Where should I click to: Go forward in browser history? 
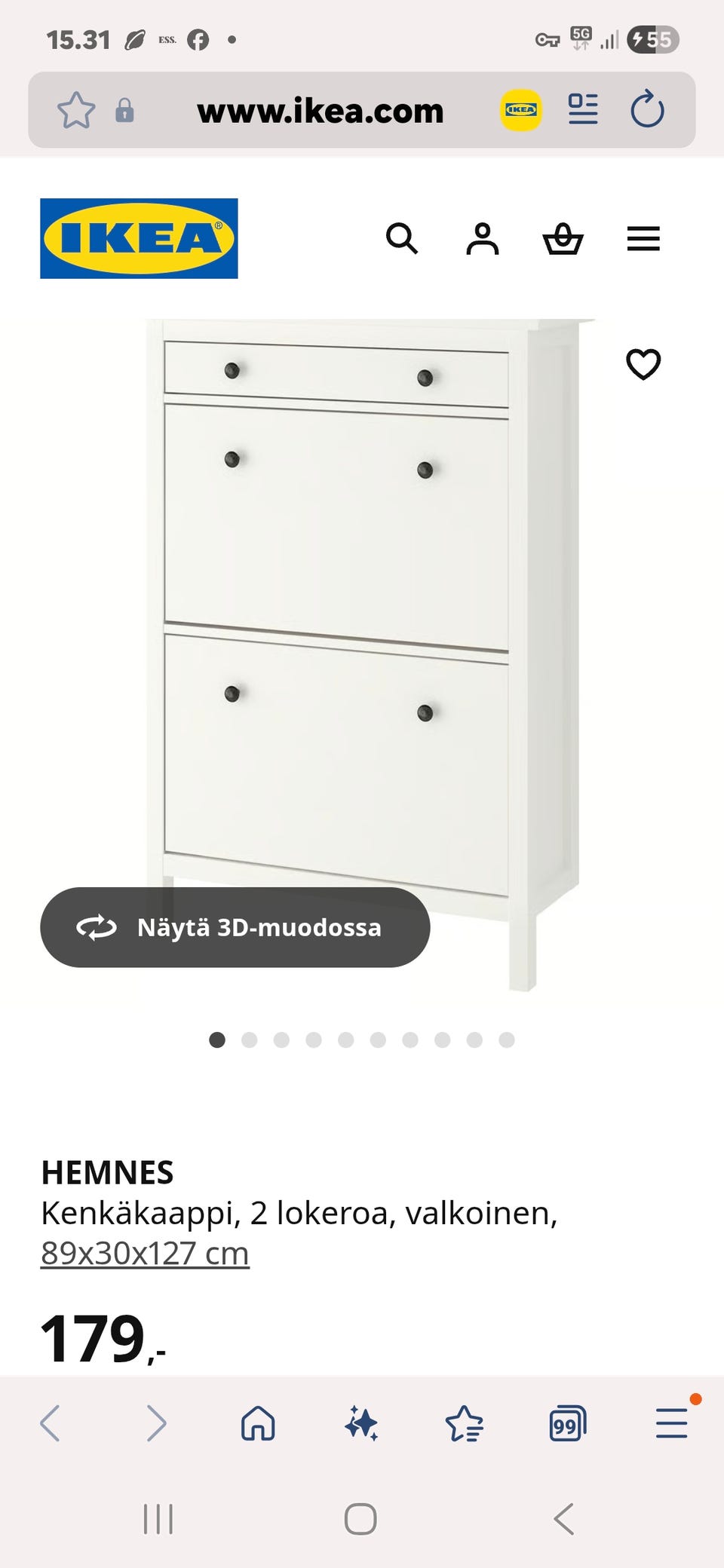(155, 1423)
